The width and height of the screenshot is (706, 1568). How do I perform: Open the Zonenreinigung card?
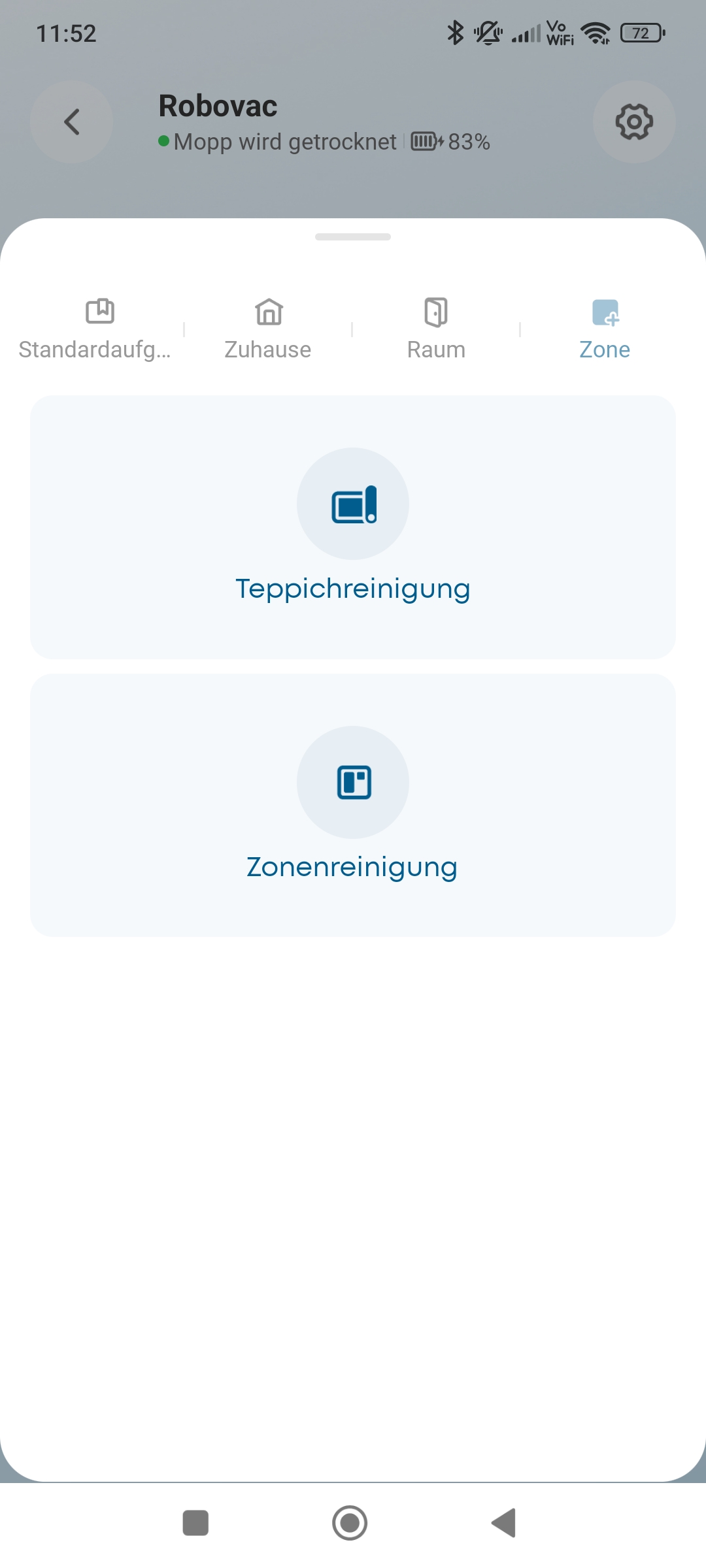353,805
